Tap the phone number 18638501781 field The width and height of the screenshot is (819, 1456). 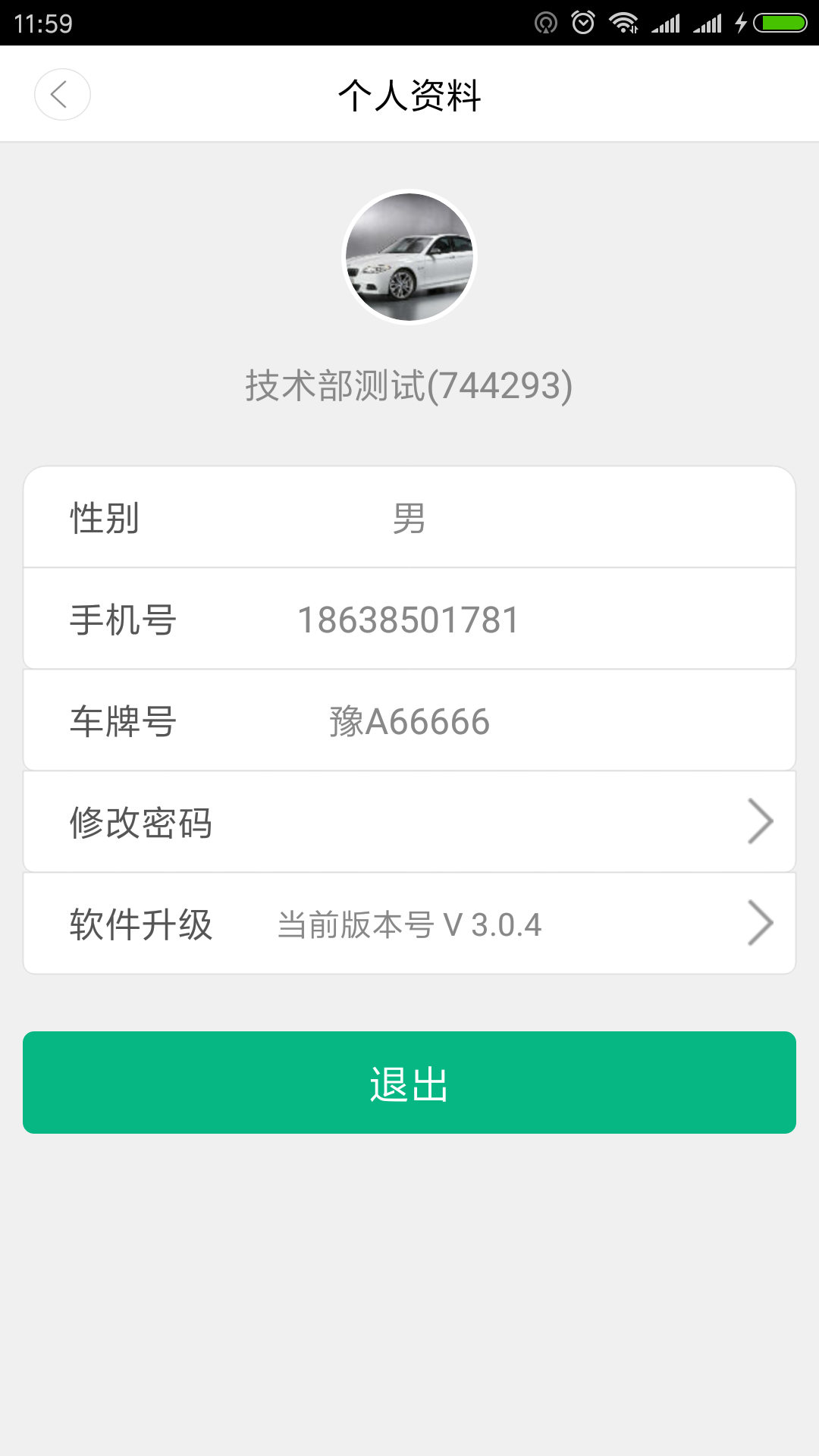(x=409, y=618)
